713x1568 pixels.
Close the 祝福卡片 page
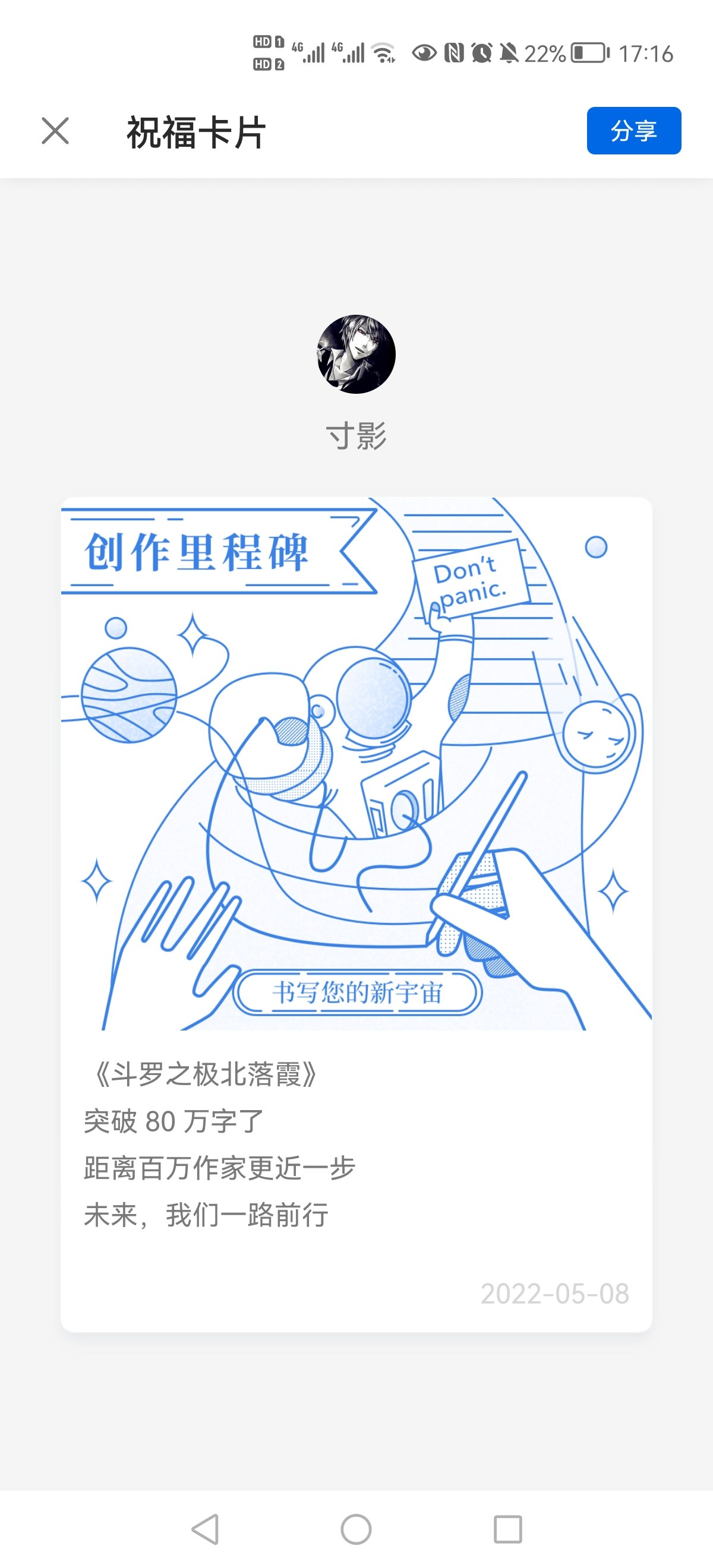55,131
